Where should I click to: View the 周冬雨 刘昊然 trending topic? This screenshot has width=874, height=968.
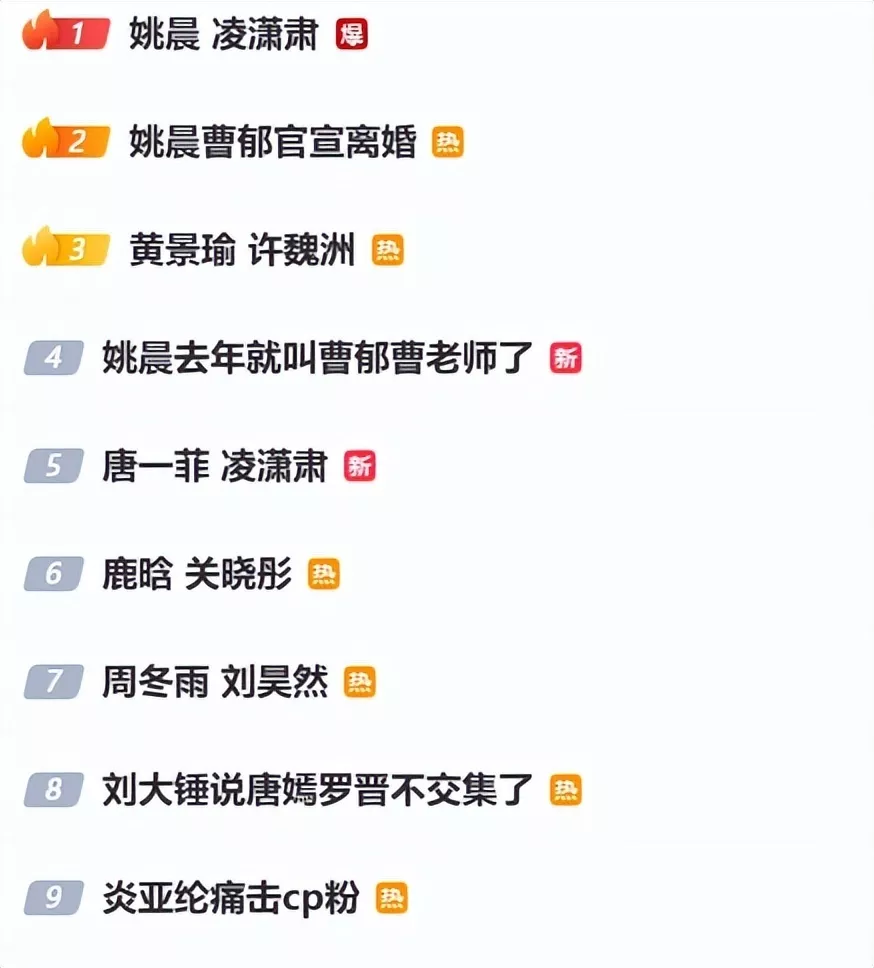coord(215,682)
